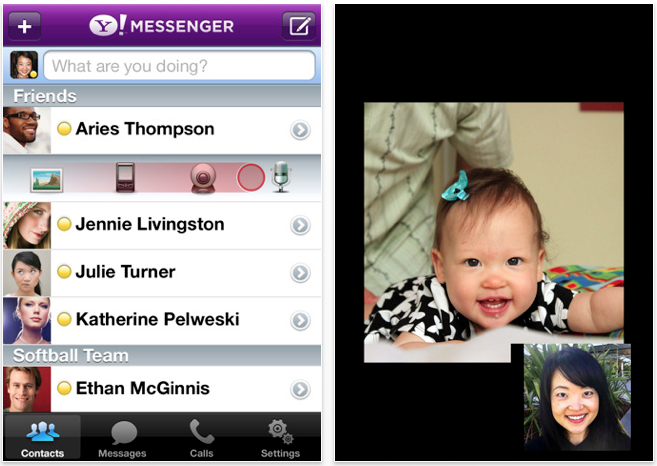Open chat with Aries Thompson

145,129
